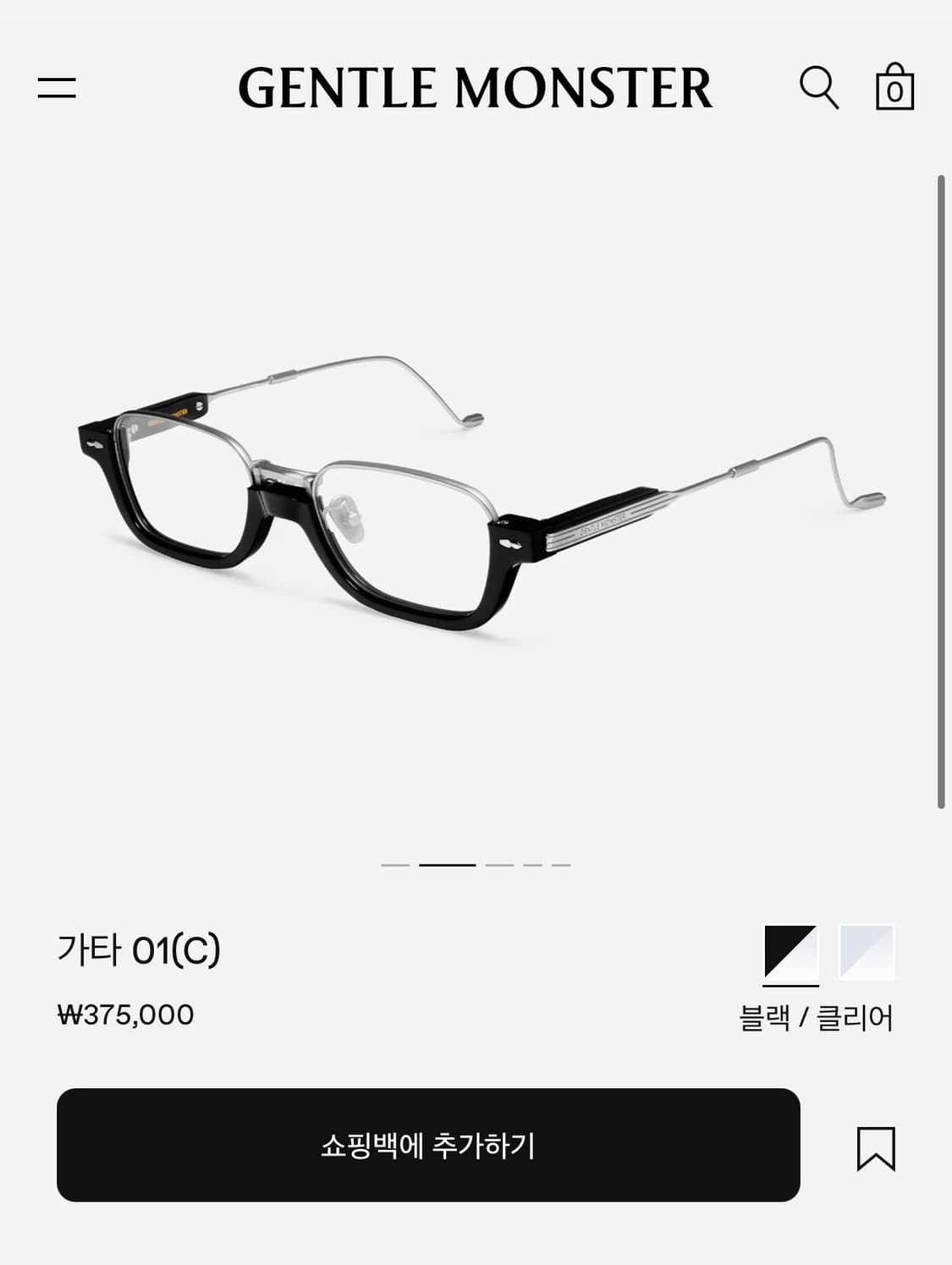Select the fifth carousel indicator dash
This screenshot has height=1265, width=952.
pyautogui.click(x=561, y=865)
